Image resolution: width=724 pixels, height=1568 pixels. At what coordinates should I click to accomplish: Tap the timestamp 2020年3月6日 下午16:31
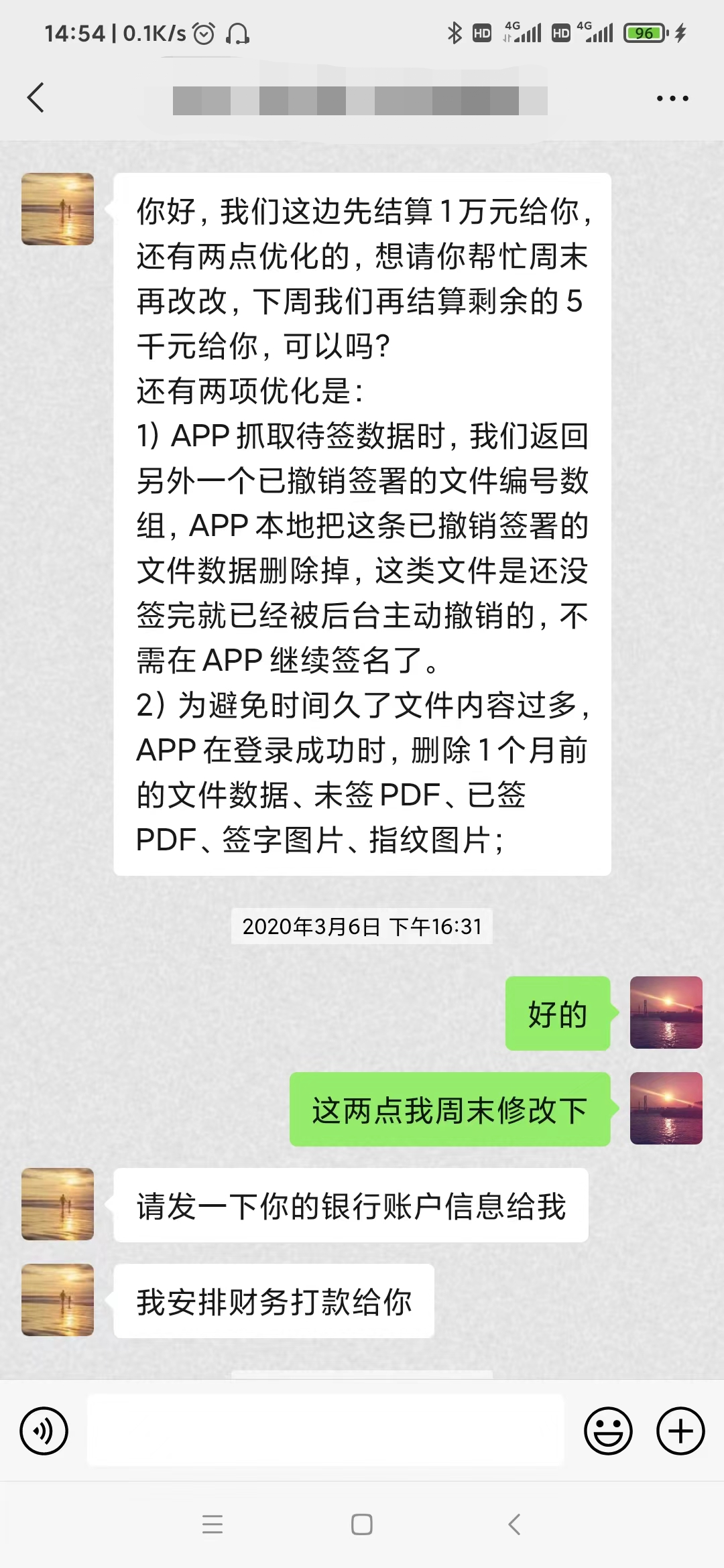pyautogui.click(x=362, y=928)
